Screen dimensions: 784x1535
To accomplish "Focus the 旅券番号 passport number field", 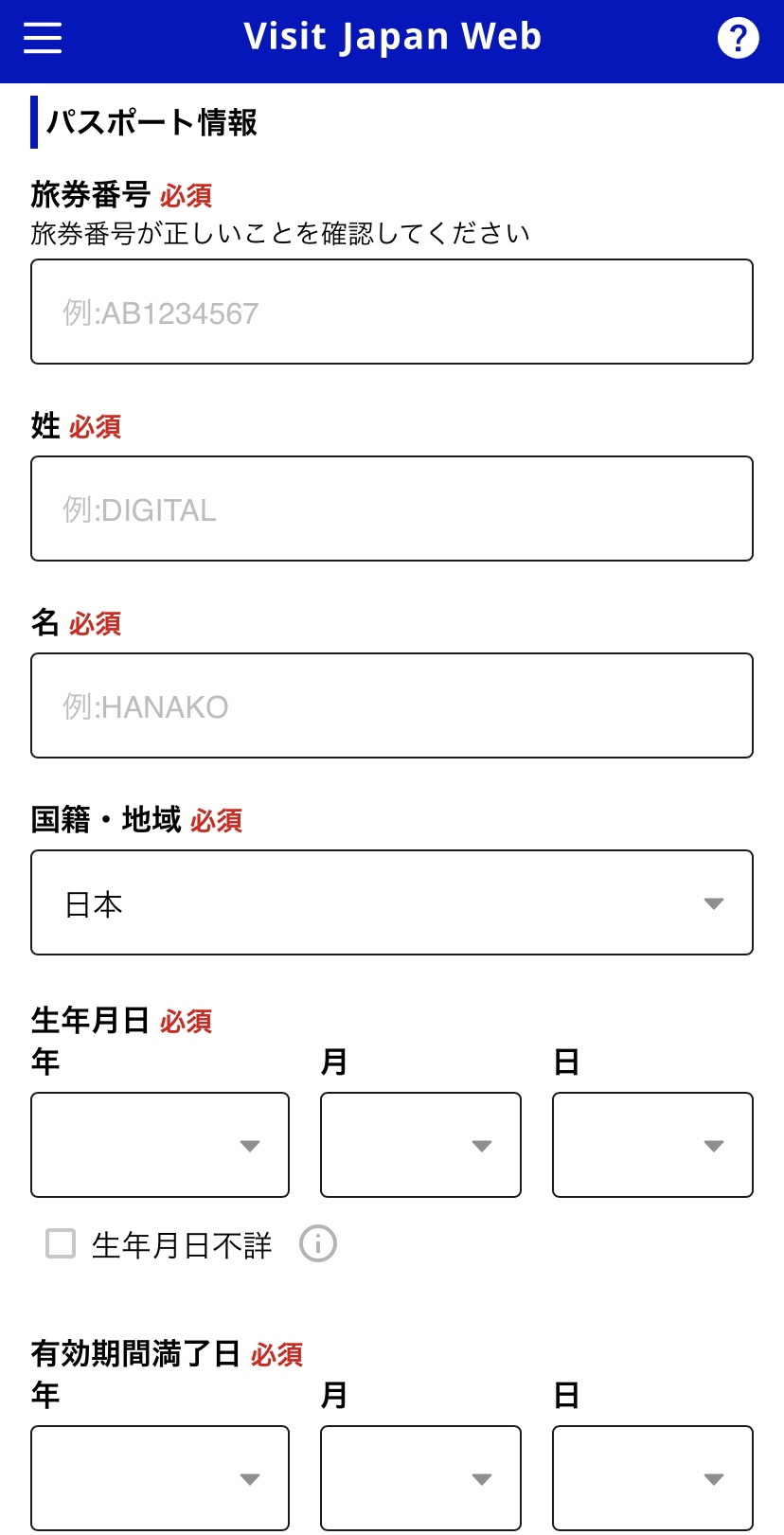I will pyautogui.click(x=392, y=312).
